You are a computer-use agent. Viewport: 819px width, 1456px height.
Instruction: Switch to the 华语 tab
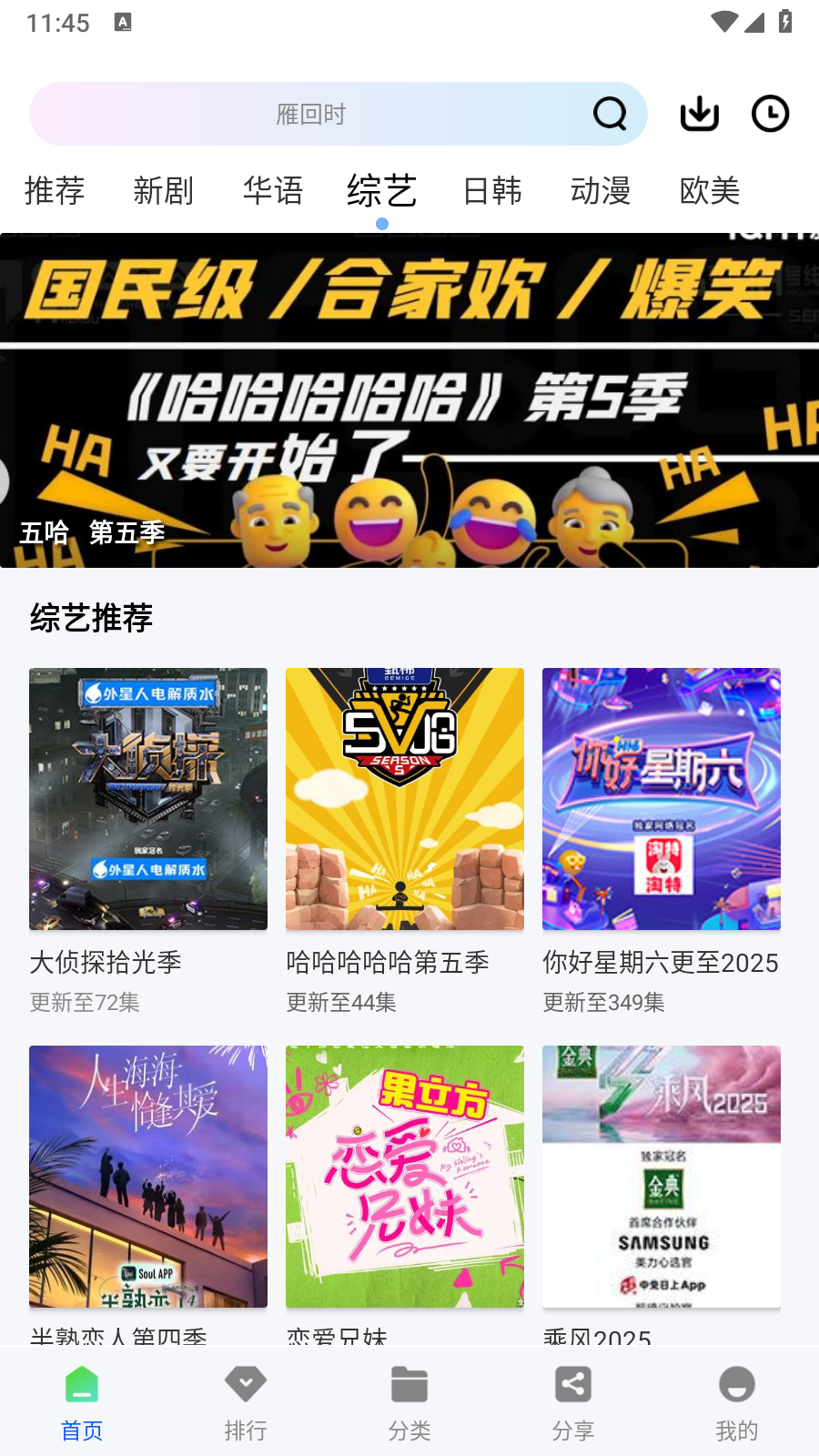click(x=273, y=191)
